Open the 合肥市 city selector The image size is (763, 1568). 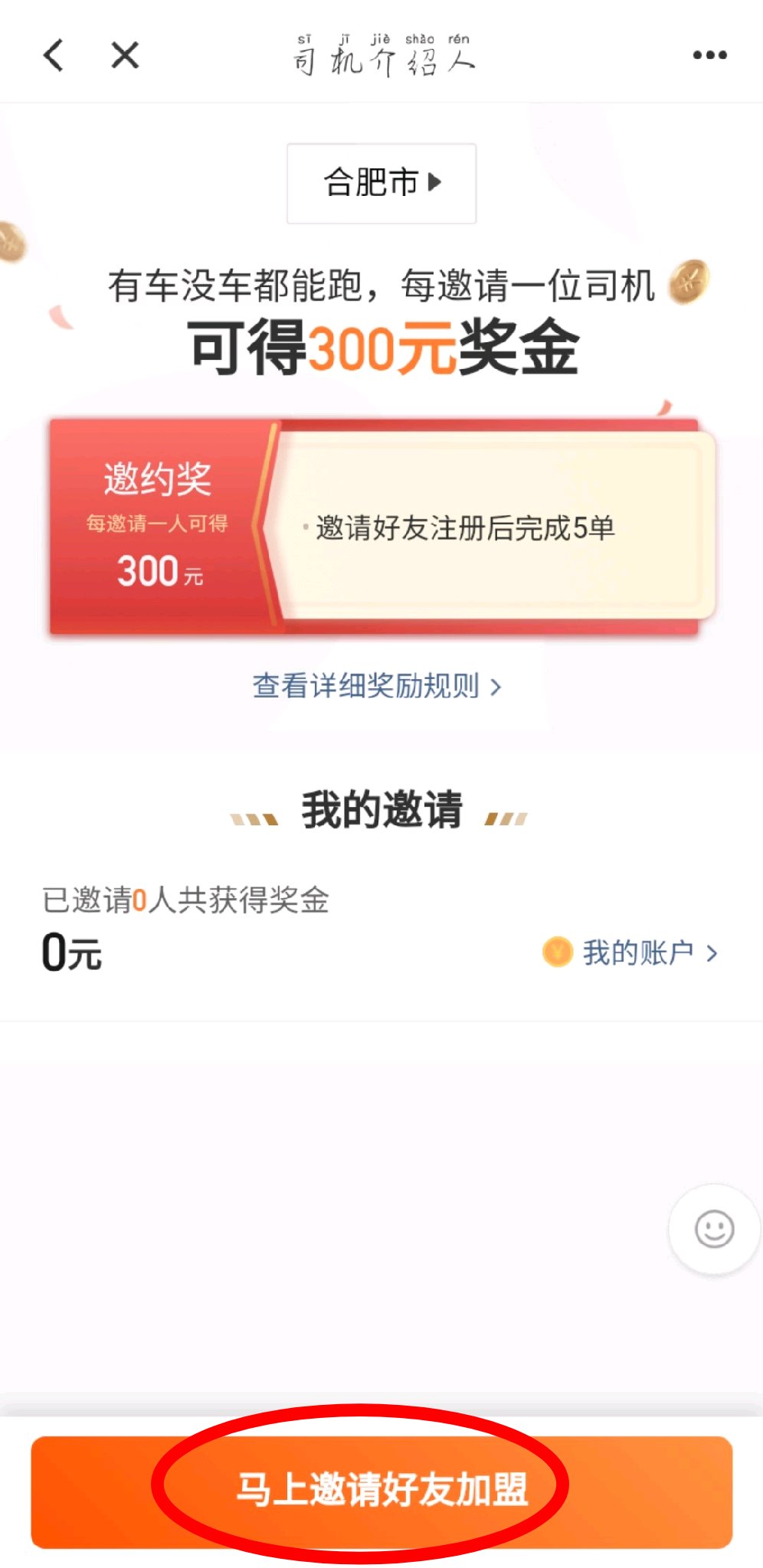pyautogui.click(x=381, y=183)
